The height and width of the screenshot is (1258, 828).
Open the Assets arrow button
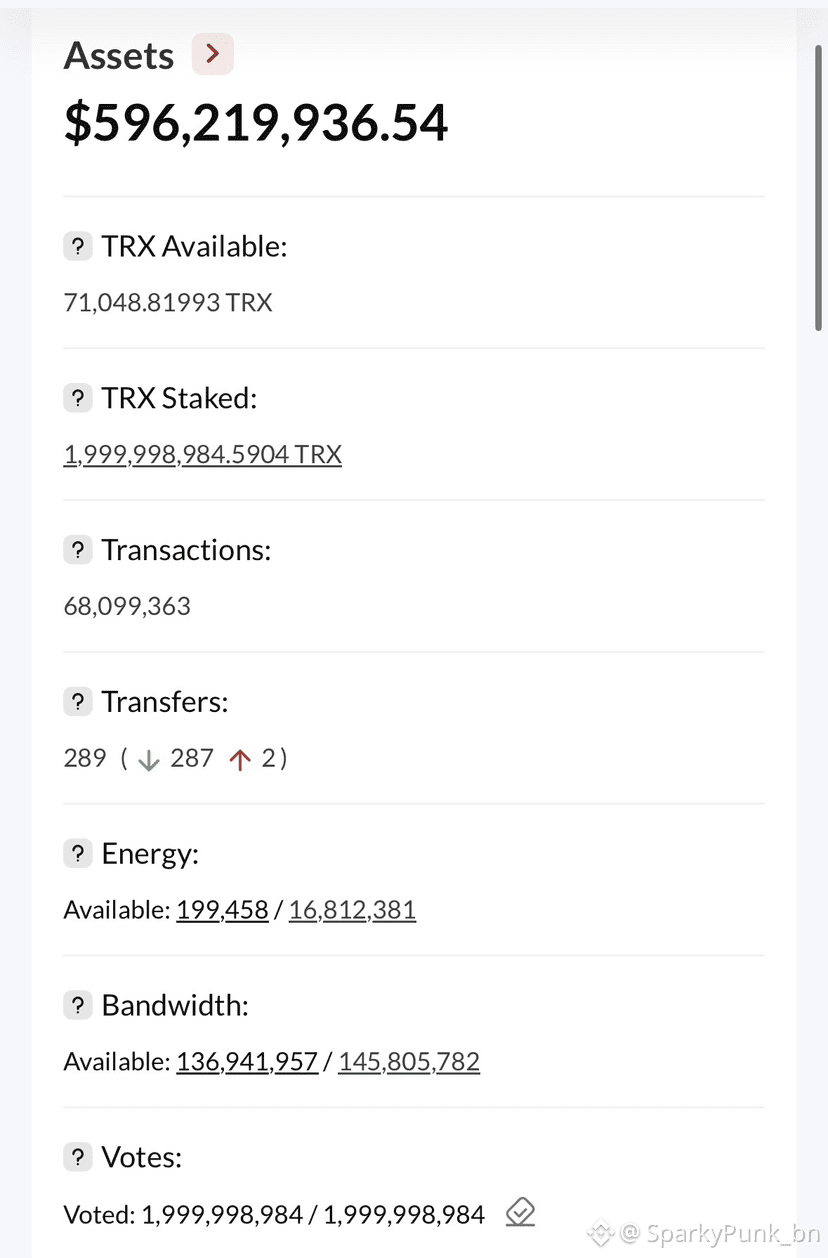coord(212,55)
